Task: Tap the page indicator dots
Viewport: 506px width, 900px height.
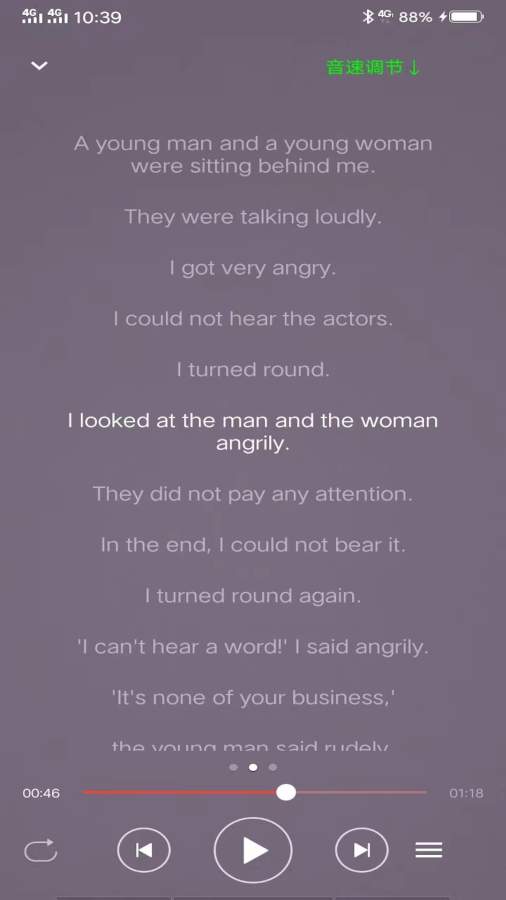Action: [x=253, y=767]
